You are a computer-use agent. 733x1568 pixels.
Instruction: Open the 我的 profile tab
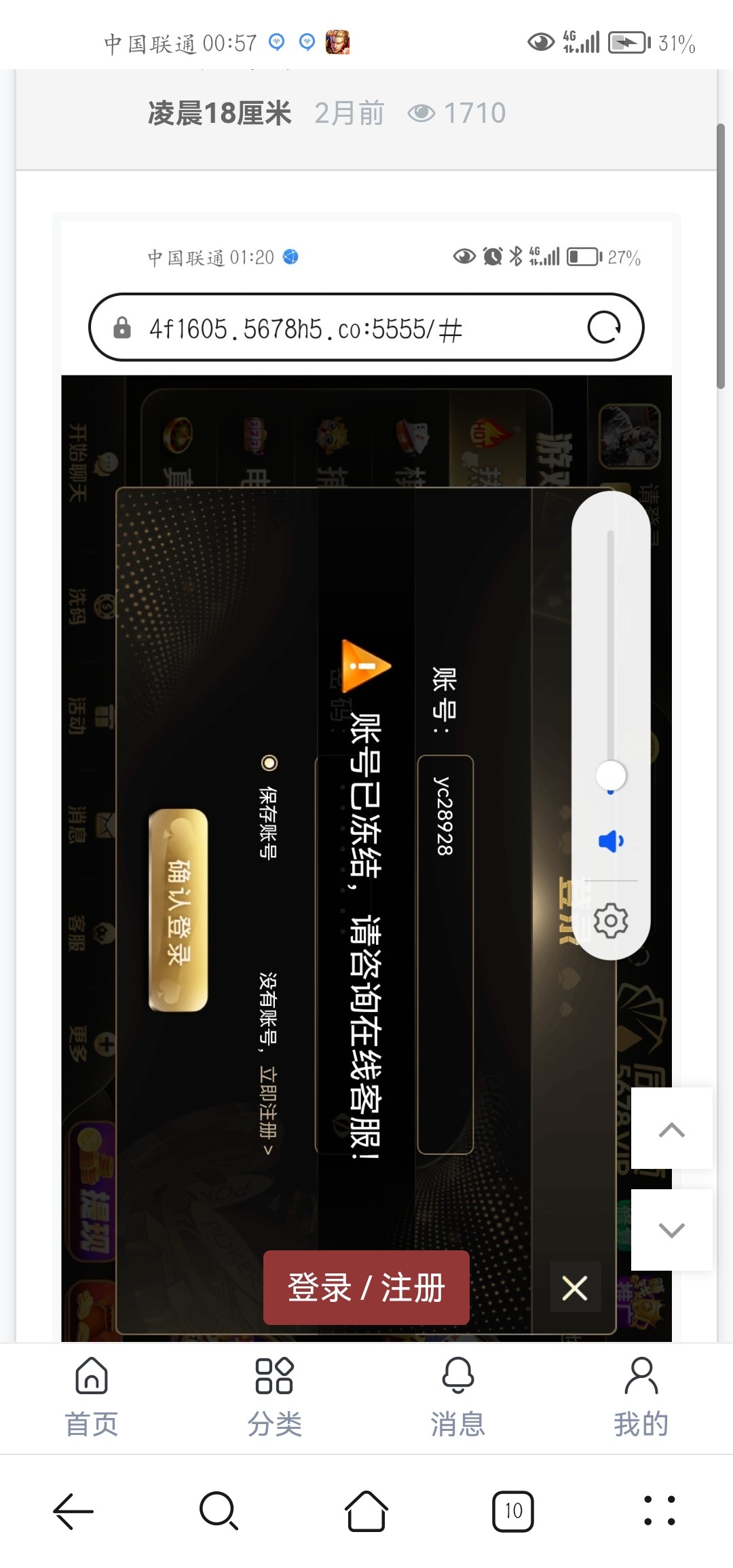click(x=641, y=1397)
